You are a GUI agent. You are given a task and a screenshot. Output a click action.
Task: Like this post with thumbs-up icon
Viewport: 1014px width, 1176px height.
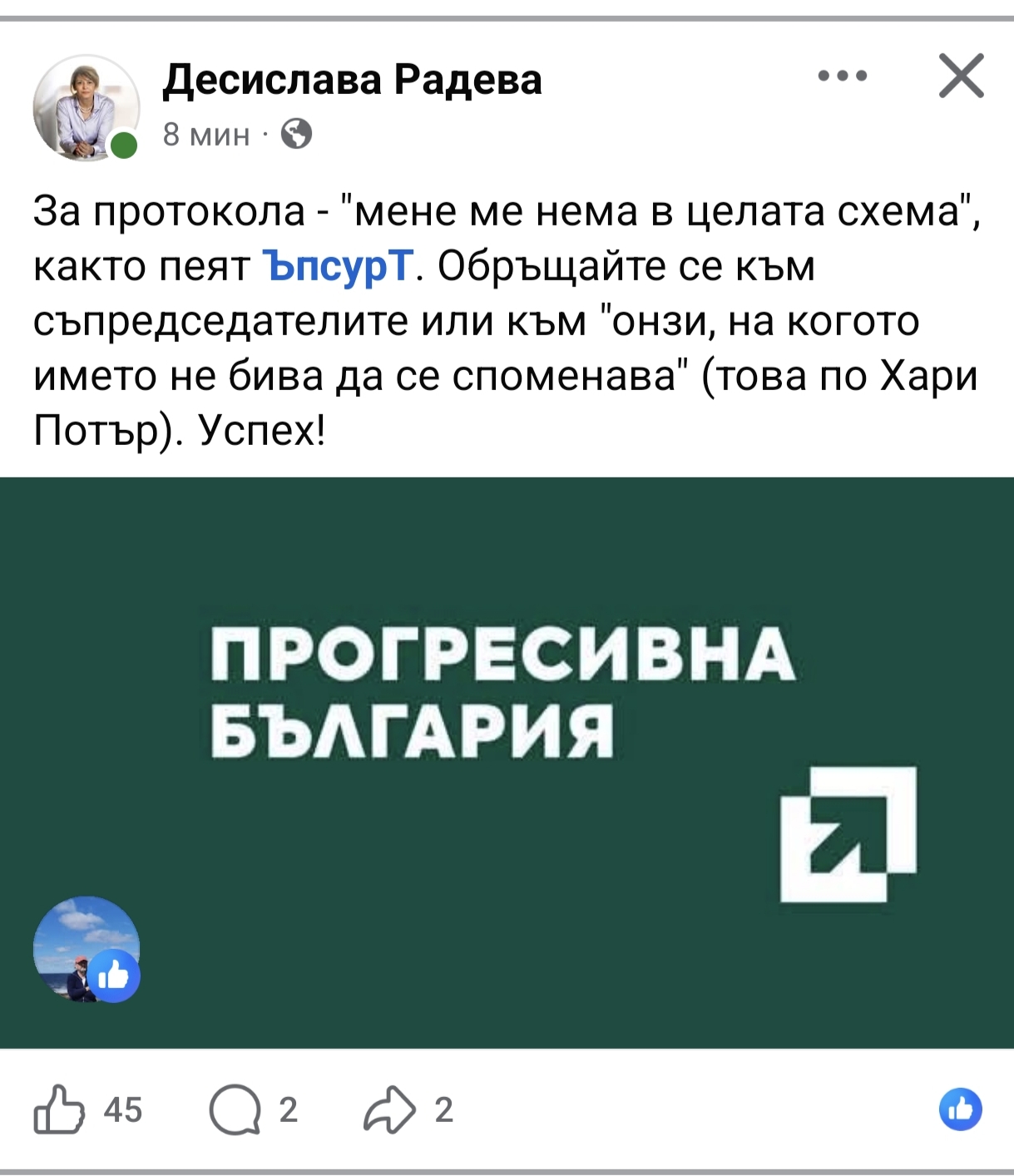(x=59, y=1109)
